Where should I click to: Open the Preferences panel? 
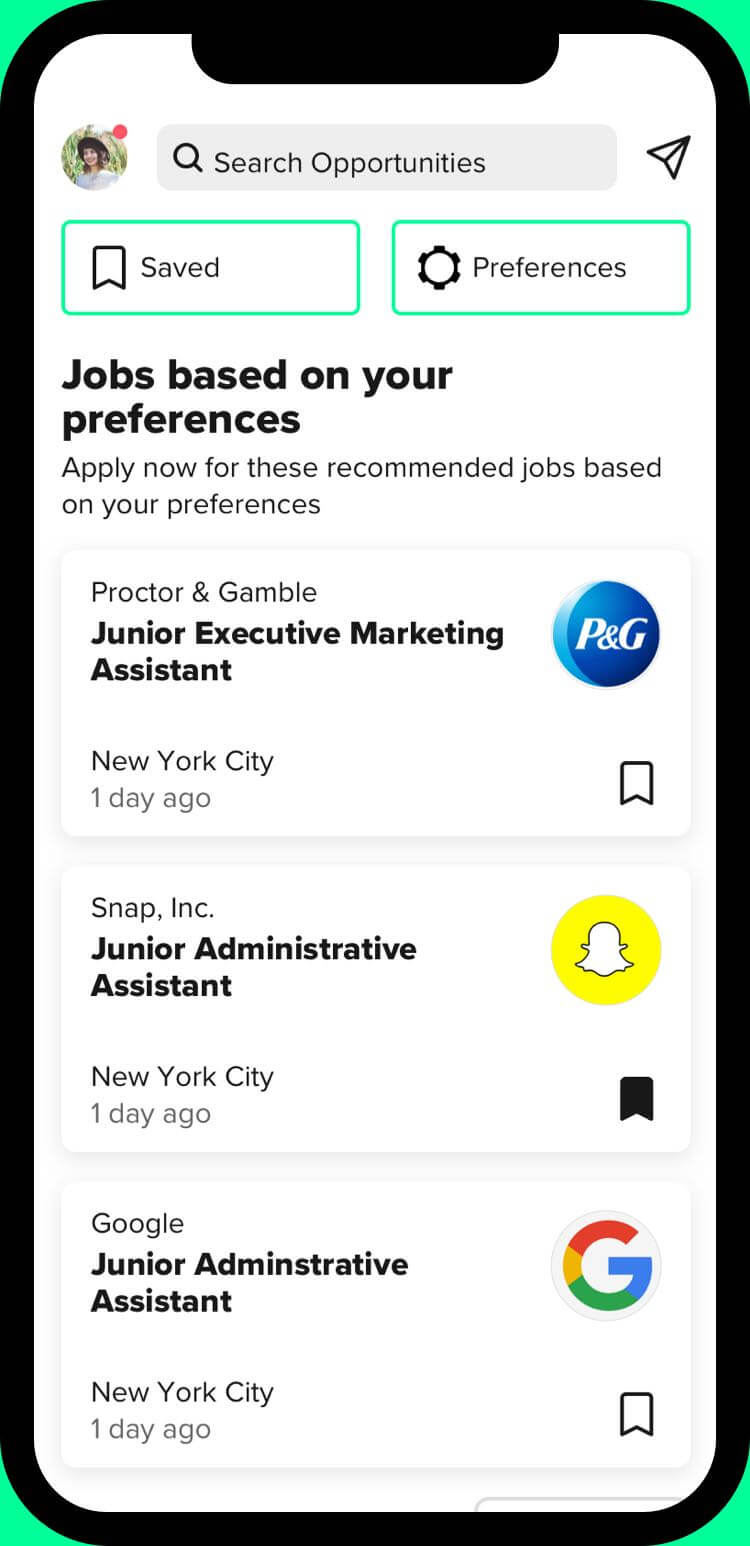(540, 267)
